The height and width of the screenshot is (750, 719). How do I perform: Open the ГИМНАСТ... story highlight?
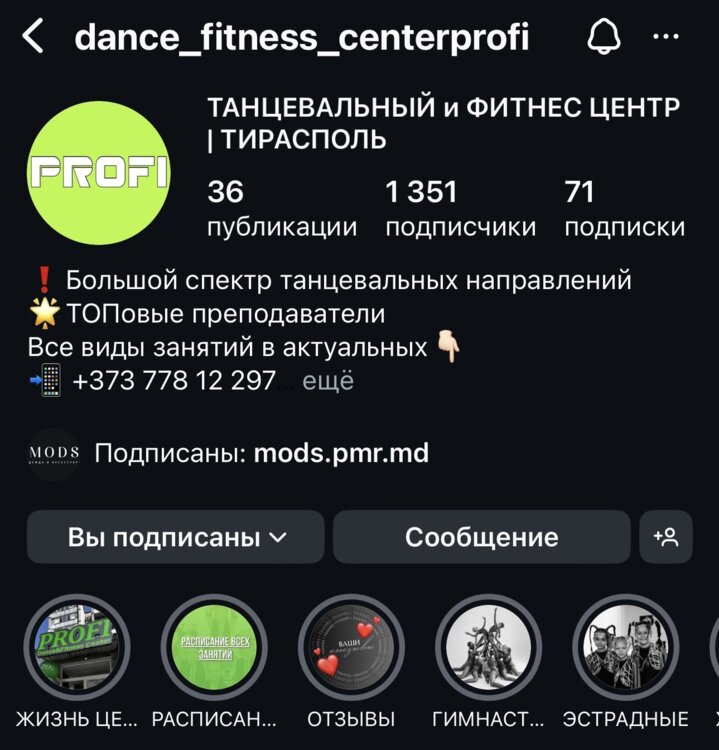tap(487, 647)
